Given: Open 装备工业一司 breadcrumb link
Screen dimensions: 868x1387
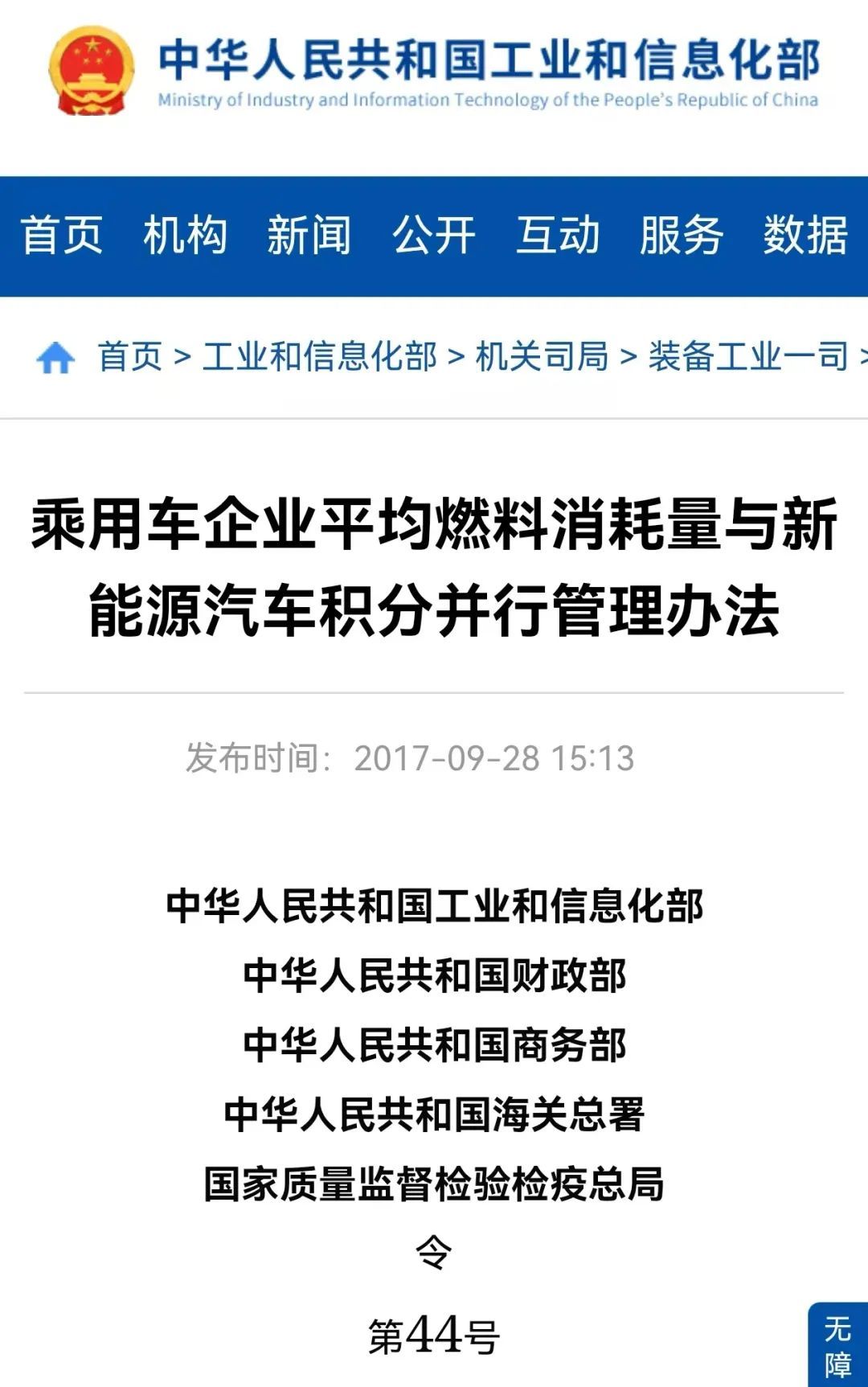Looking at the screenshot, I should 748,356.
